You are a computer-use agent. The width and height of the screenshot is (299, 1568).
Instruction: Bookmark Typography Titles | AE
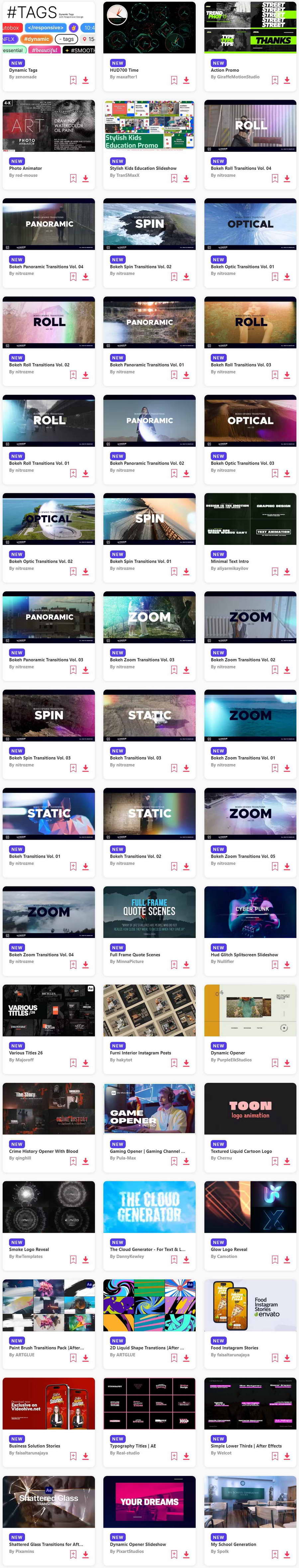click(x=173, y=1456)
